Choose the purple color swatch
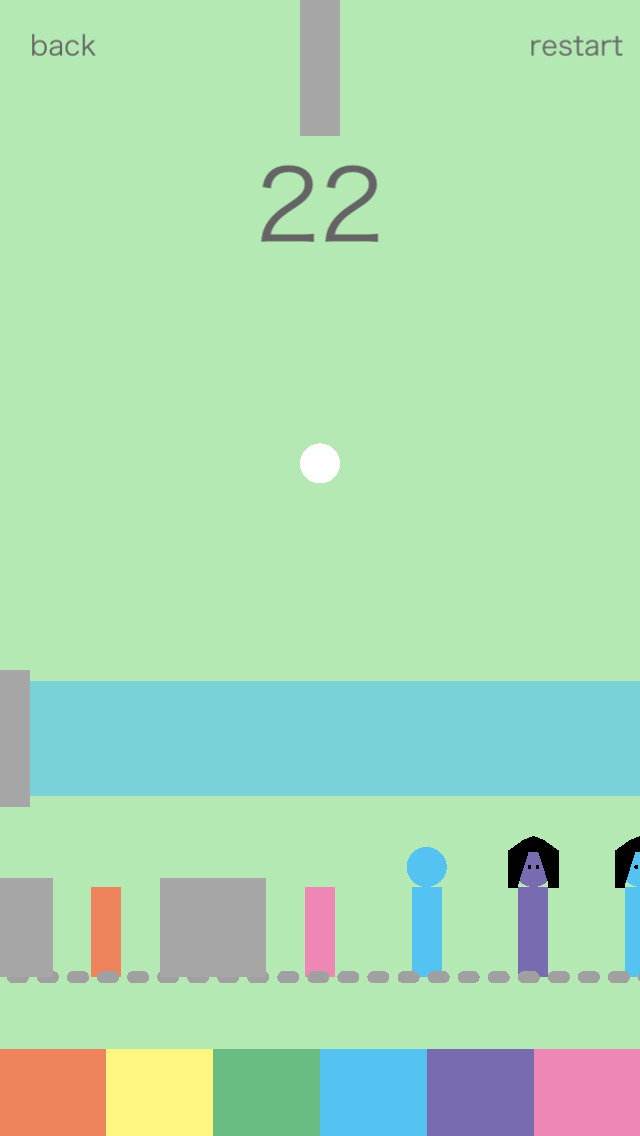The width and height of the screenshot is (640, 1136). tap(480, 1092)
